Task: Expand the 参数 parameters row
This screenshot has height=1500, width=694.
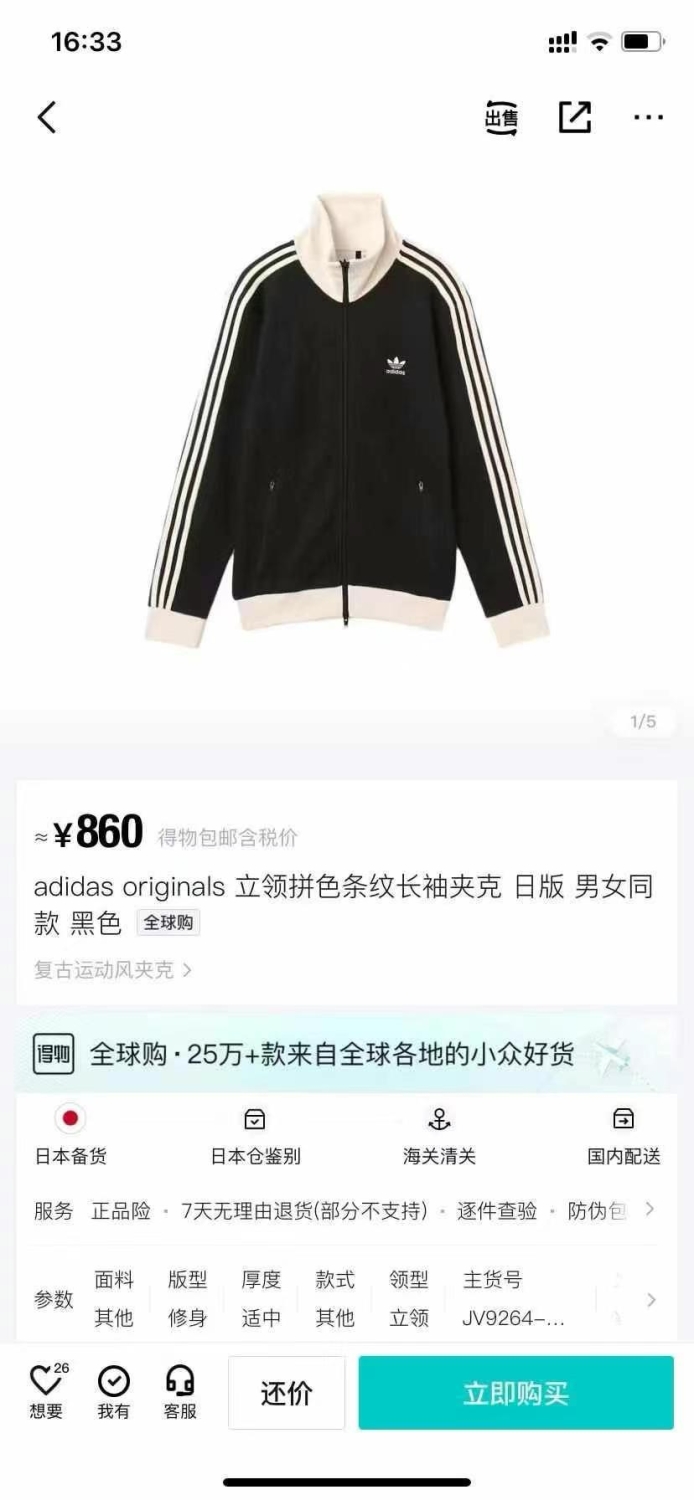Action: click(651, 1299)
